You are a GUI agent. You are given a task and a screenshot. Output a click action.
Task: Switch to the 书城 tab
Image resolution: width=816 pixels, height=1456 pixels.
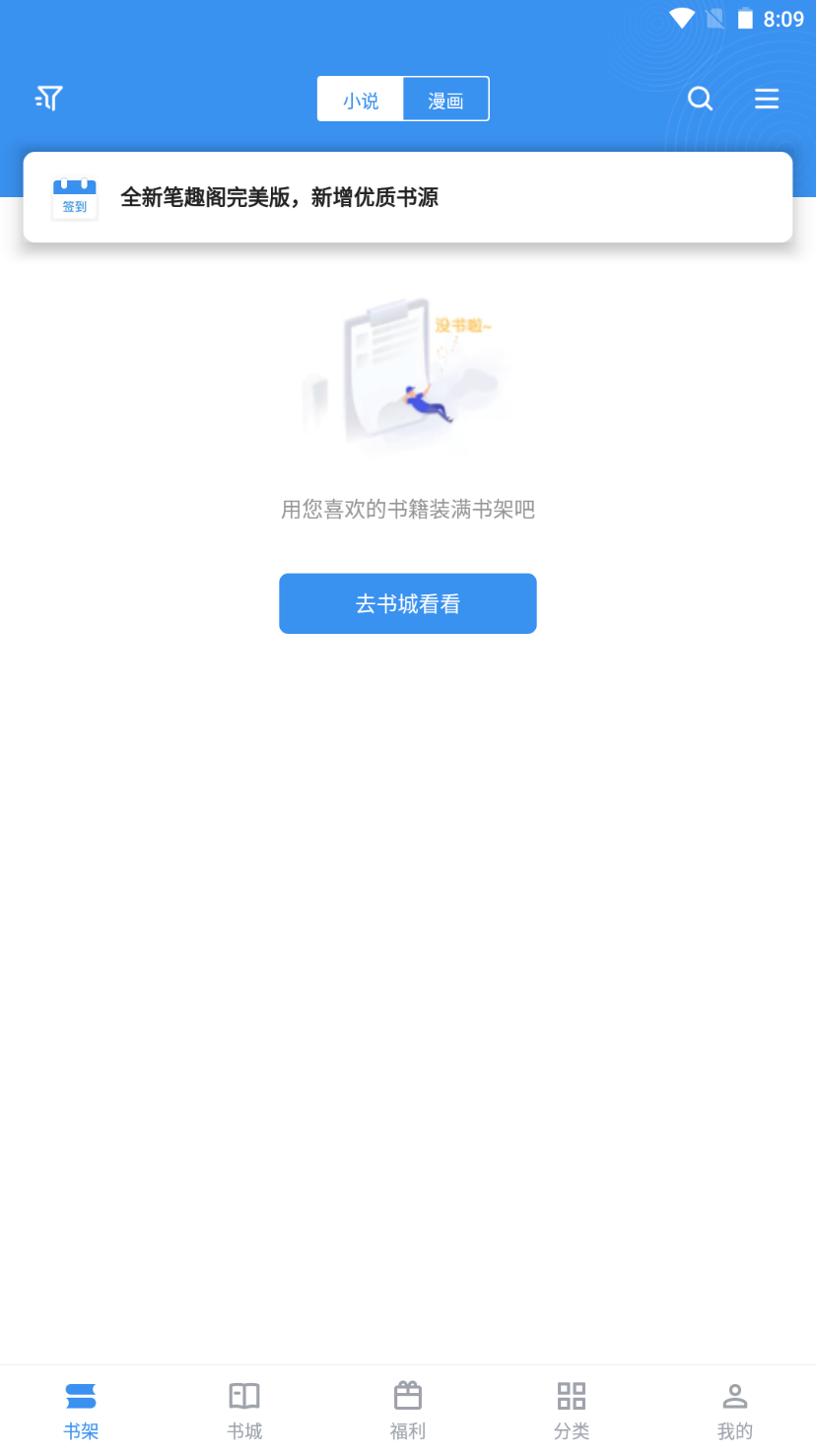tap(244, 1410)
